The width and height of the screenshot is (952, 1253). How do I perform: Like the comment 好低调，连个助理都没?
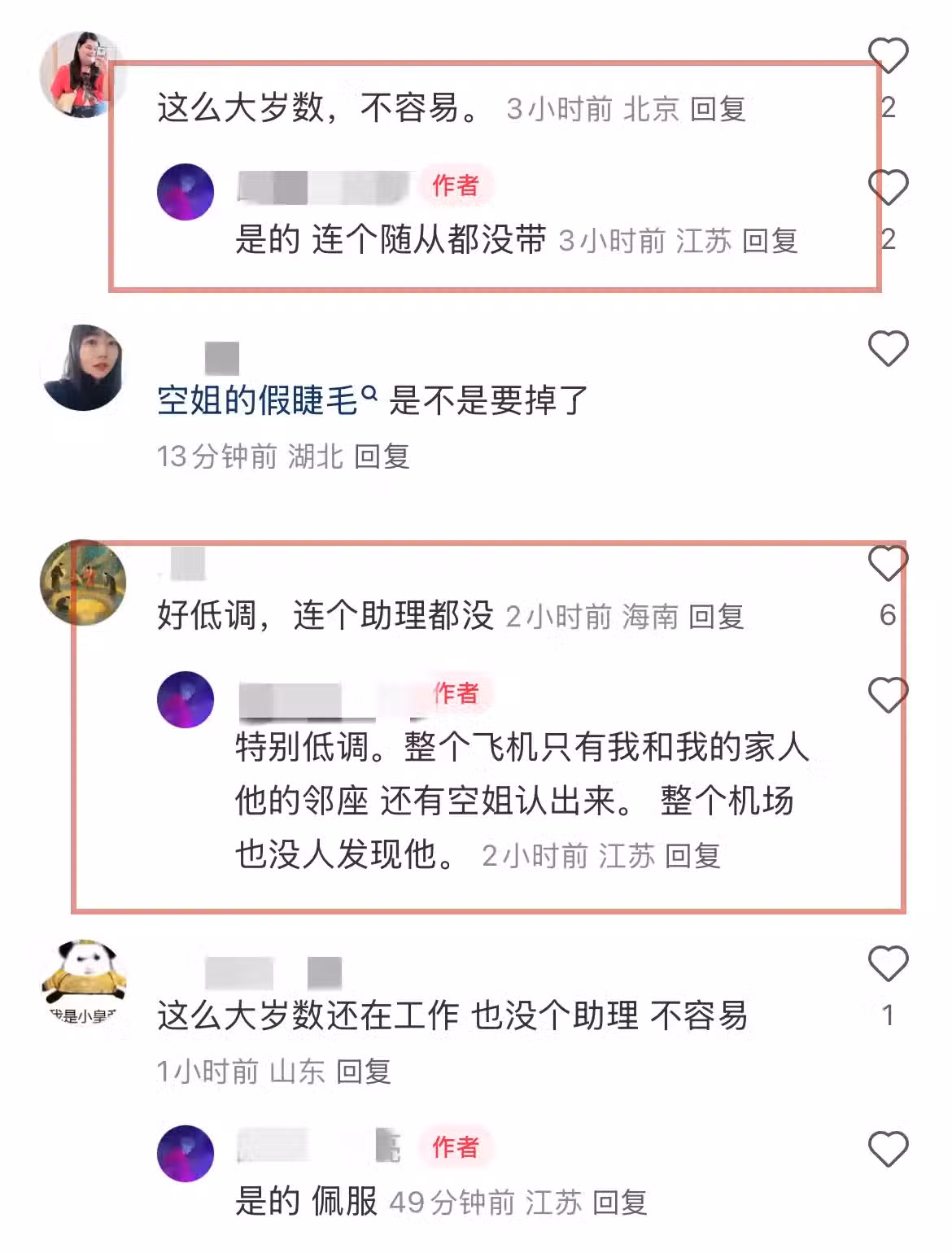coord(888,563)
